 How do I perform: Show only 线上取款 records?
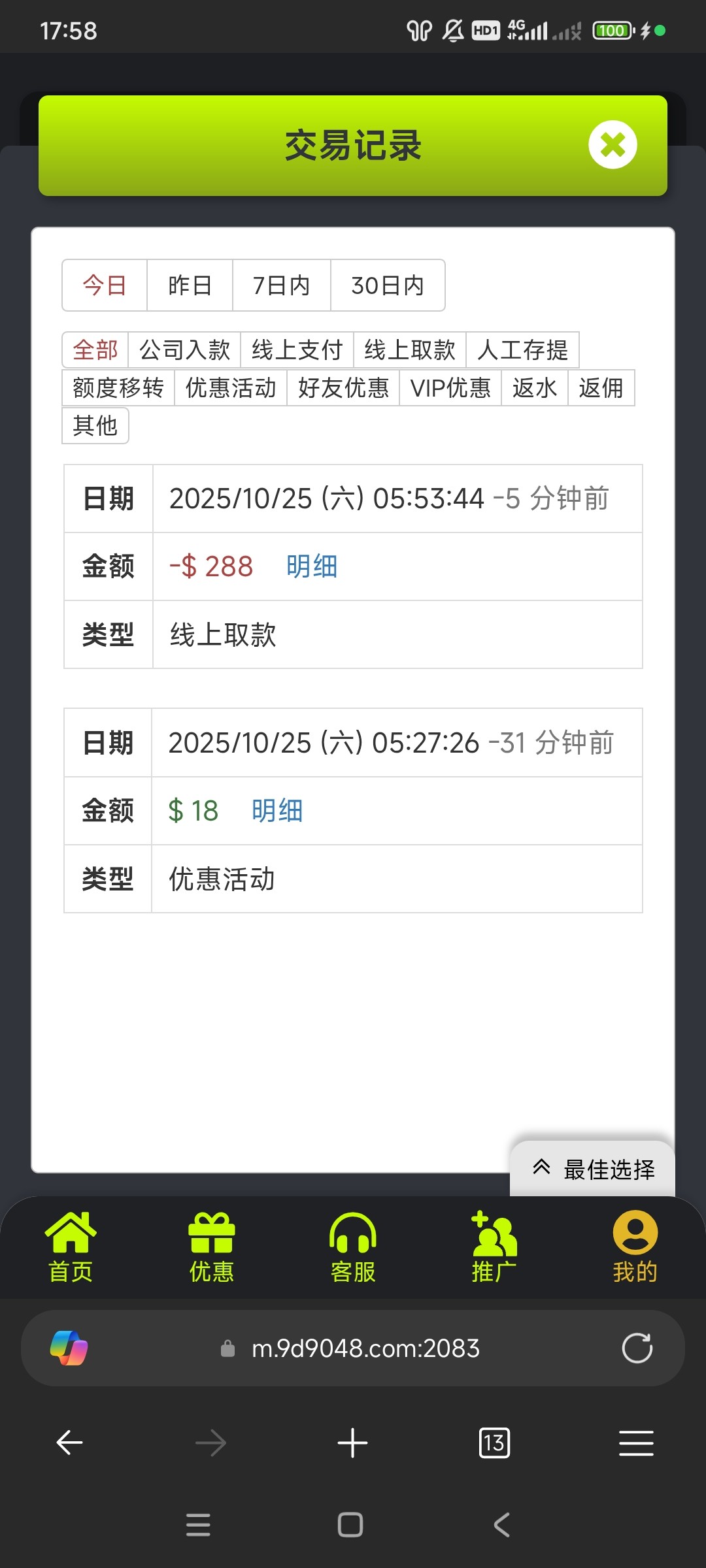coord(409,350)
